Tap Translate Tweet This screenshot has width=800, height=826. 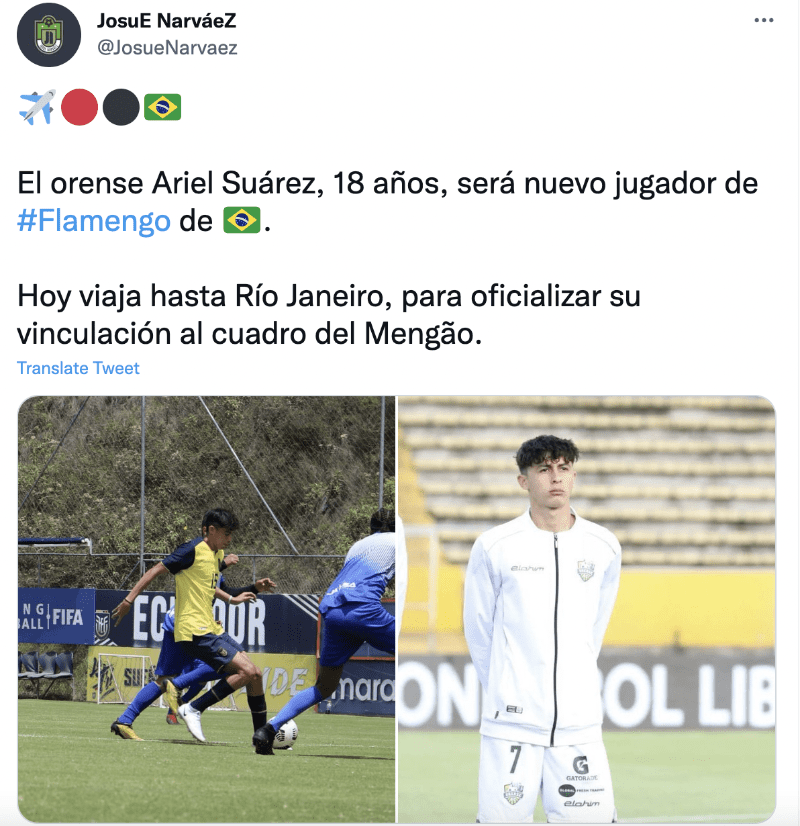[x=78, y=368]
